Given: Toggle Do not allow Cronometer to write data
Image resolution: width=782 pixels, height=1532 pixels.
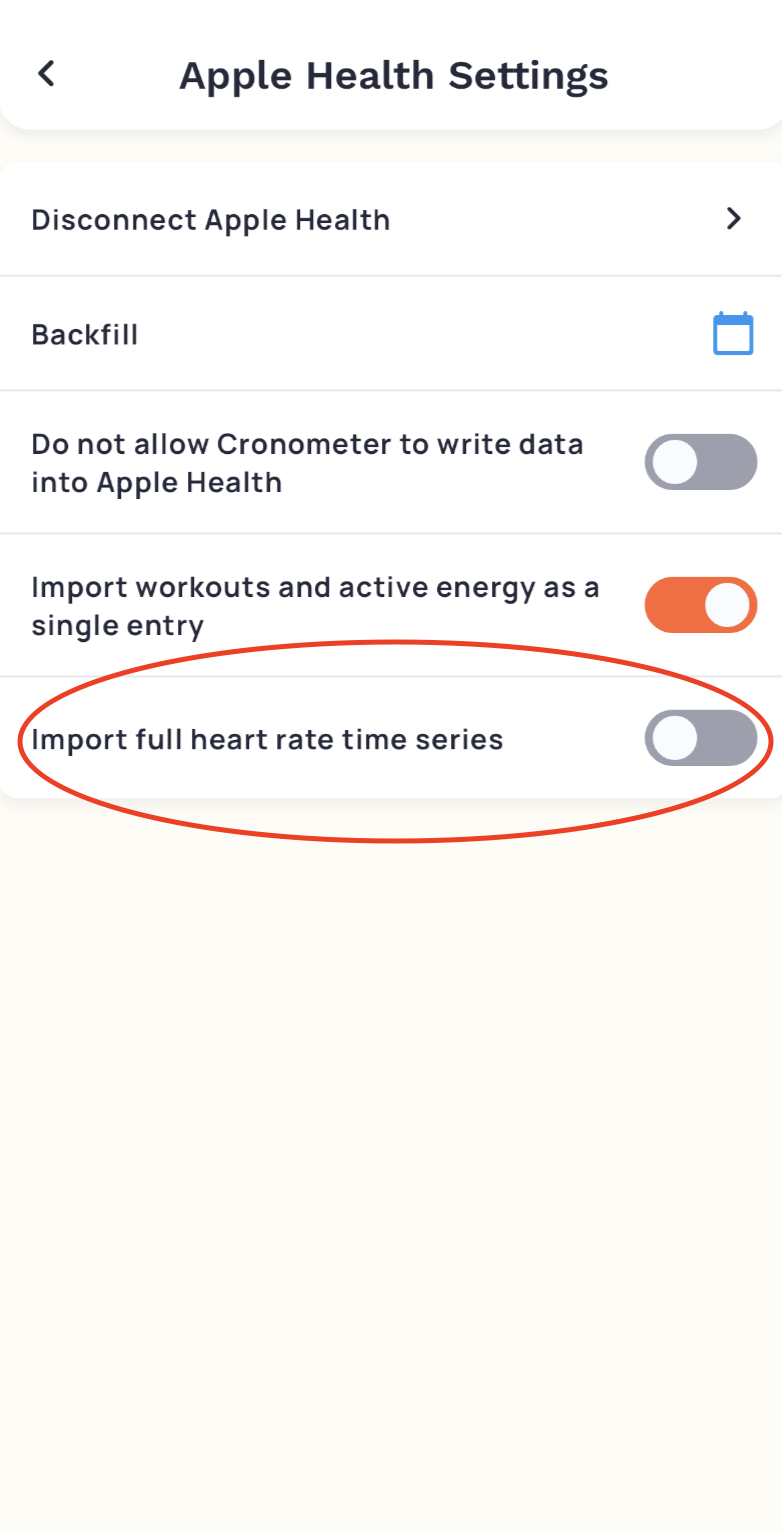Looking at the screenshot, I should click(700, 462).
